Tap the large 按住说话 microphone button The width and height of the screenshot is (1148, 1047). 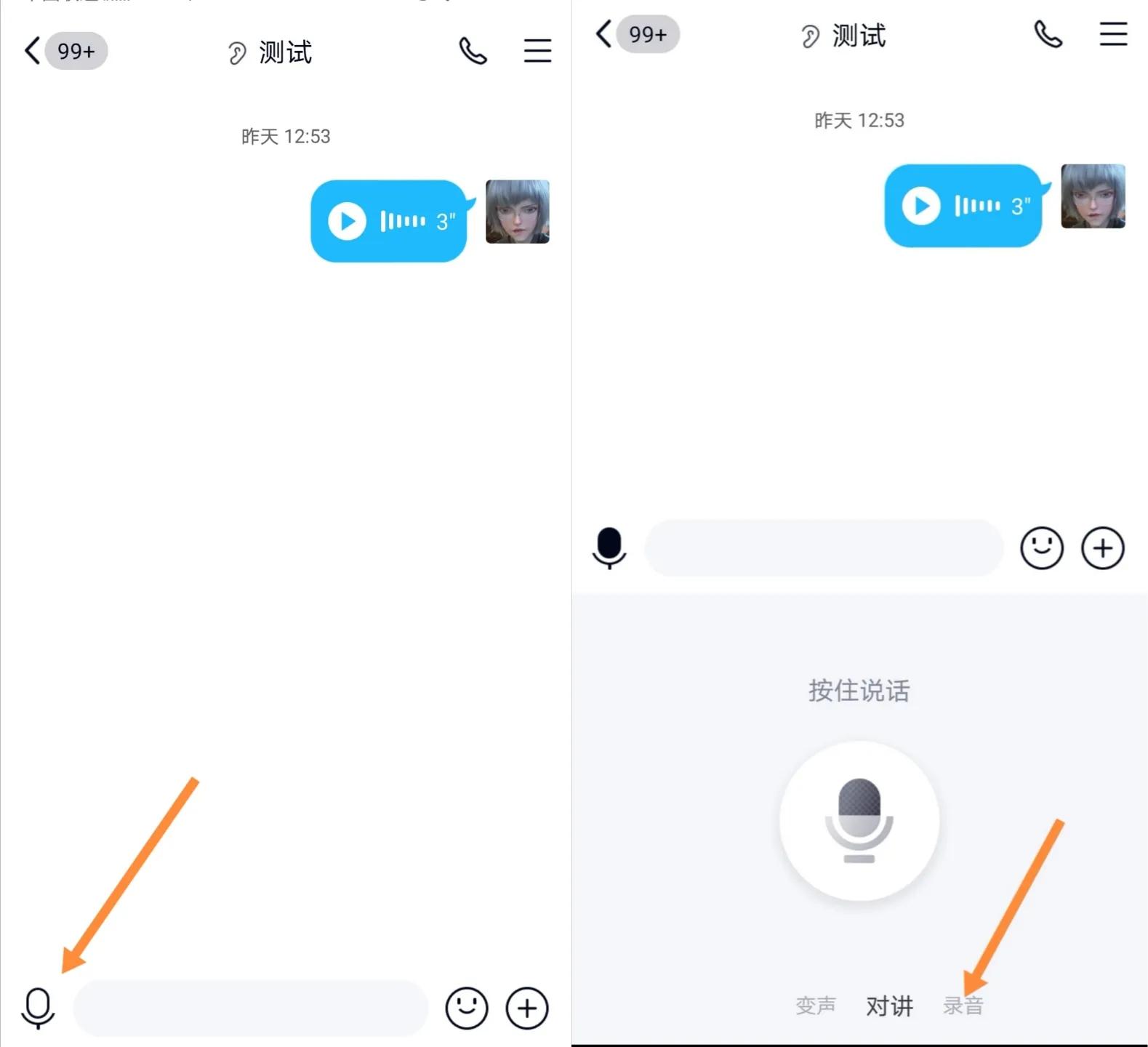pyautogui.click(x=859, y=821)
